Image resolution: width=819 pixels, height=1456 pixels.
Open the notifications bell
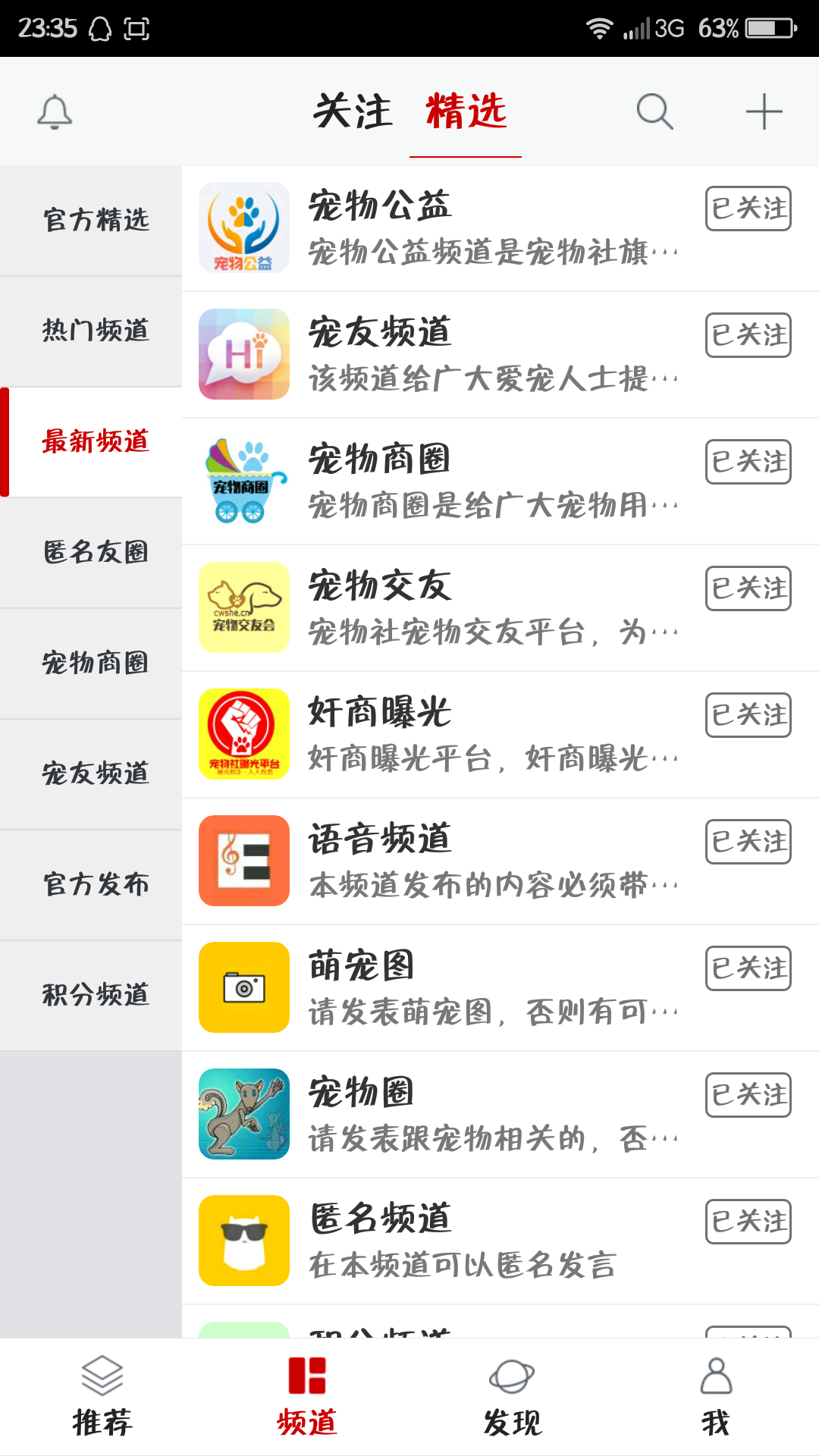tap(55, 112)
